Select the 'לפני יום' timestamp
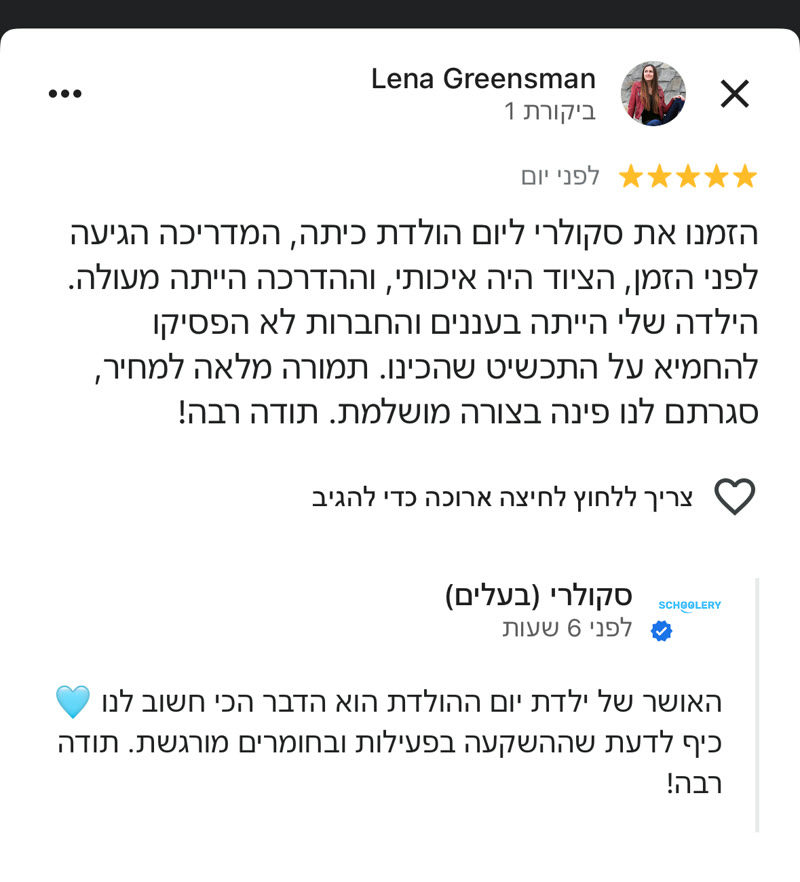The height and width of the screenshot is (882, 800). point(563,174)
